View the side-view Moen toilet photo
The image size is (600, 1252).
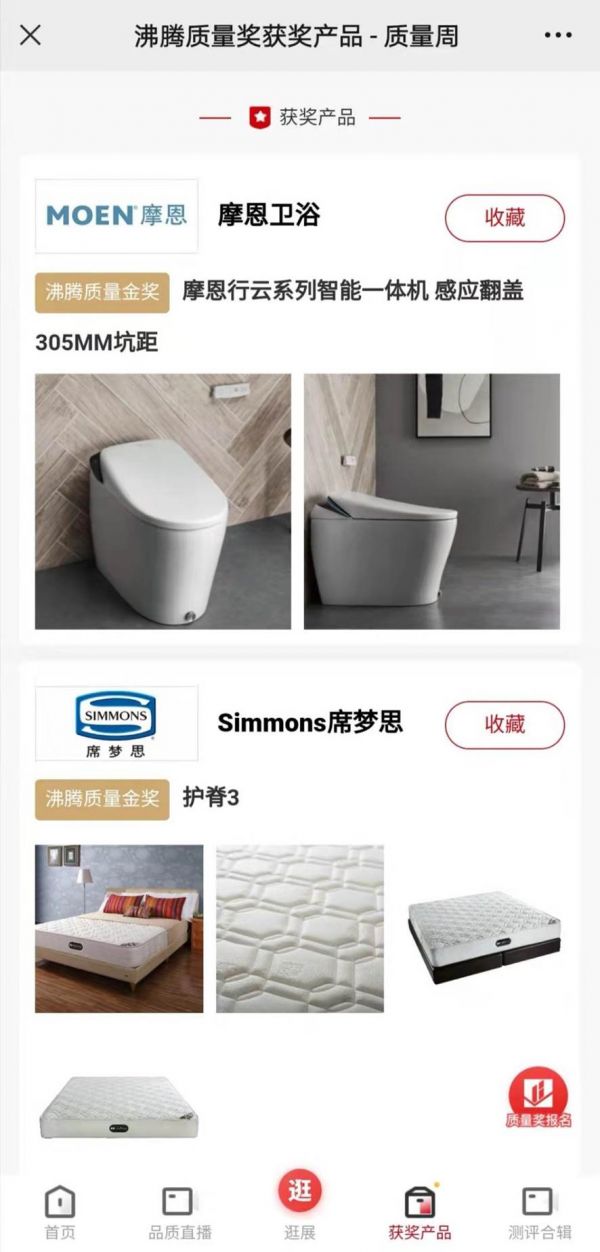click(x=432, y=502)
